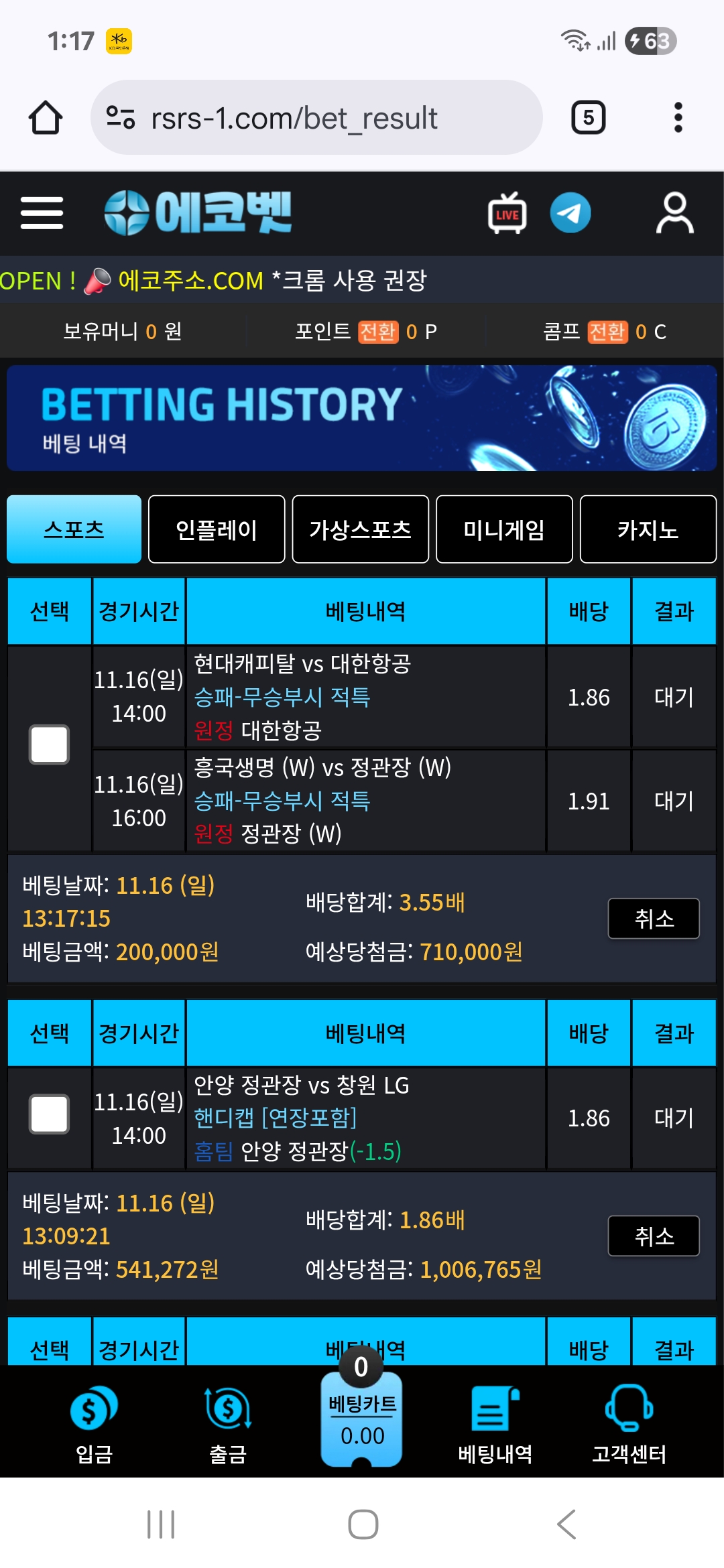
Task: Select the 스포츠 tab
Action: (x=74, y=529)
